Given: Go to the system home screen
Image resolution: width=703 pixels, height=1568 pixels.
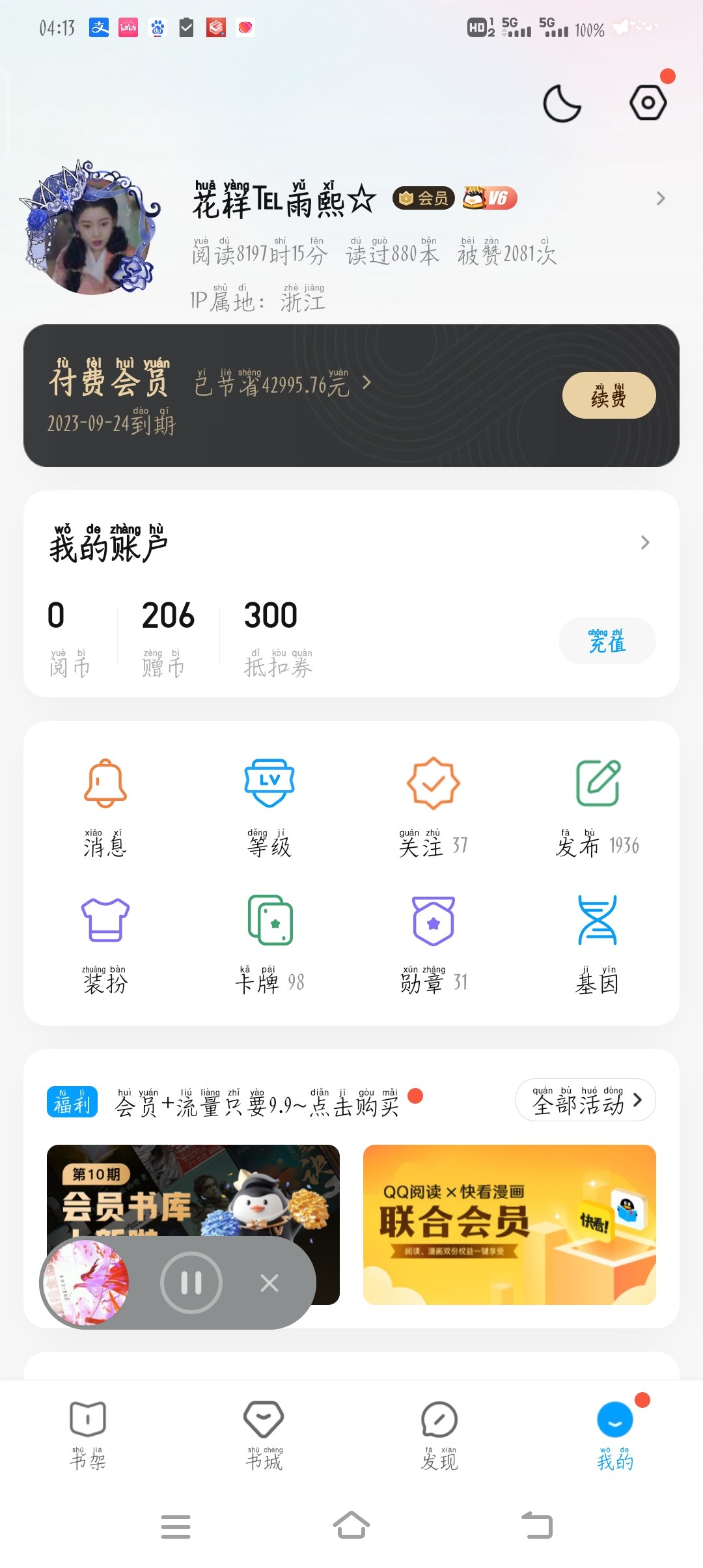Looking at the screenshot, I should [351, 1525].
